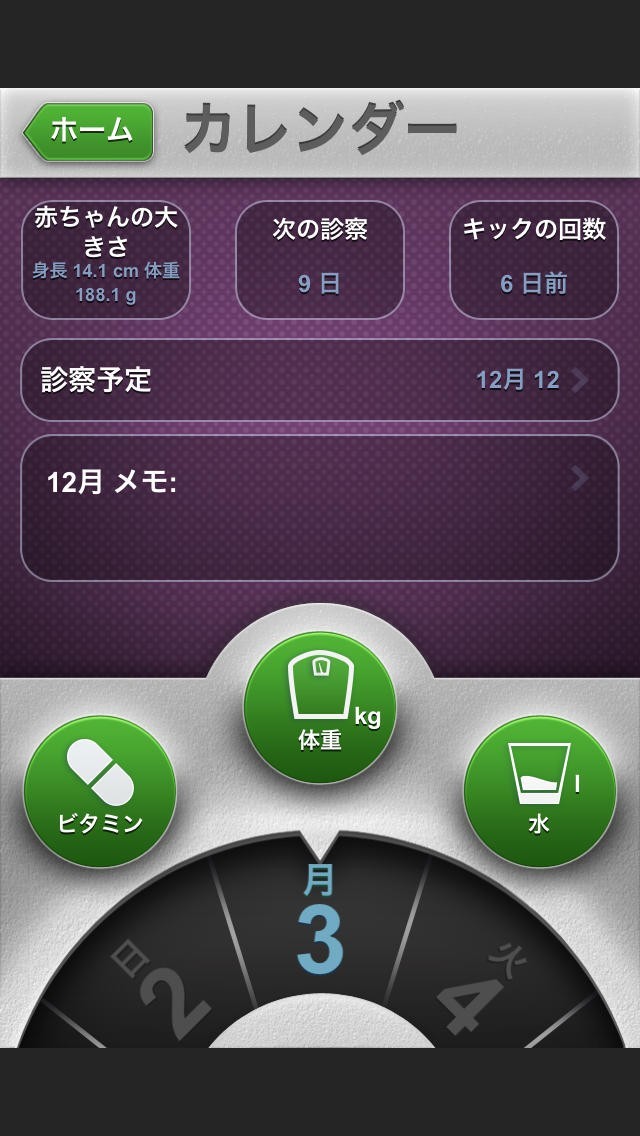The image size is (640, 1136).
Task: Log water intake with the 水 button
Action: tap(540, 791)
